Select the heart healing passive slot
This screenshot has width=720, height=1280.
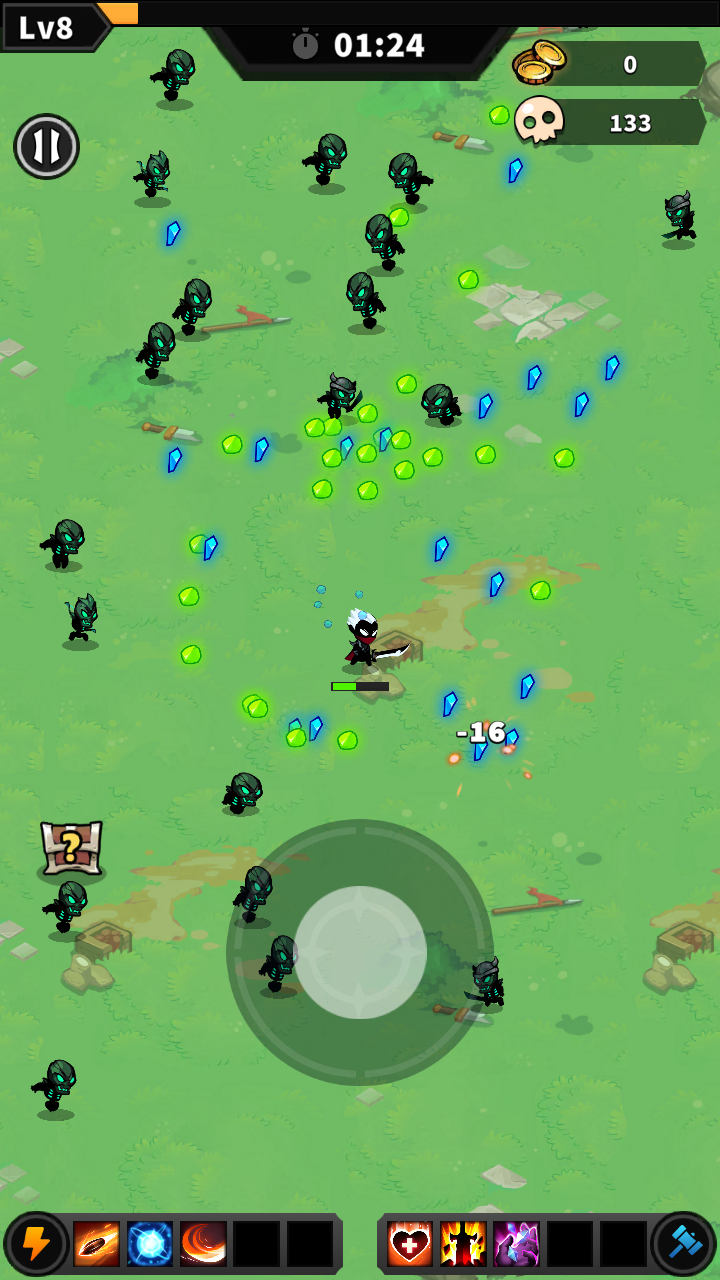[x=410, y=1243]
